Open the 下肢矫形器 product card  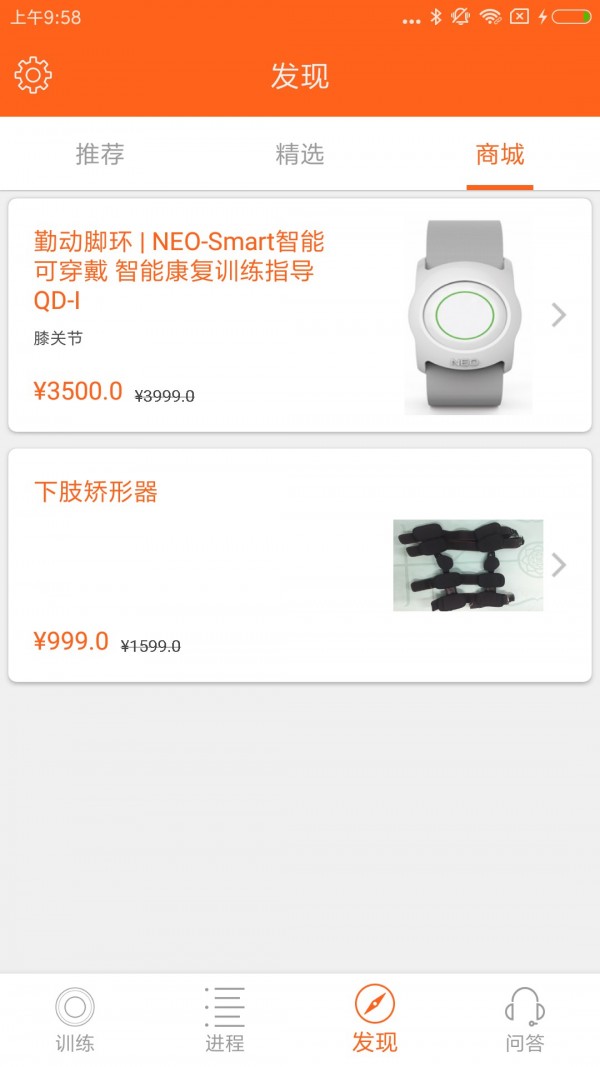[x=300, y=565]
